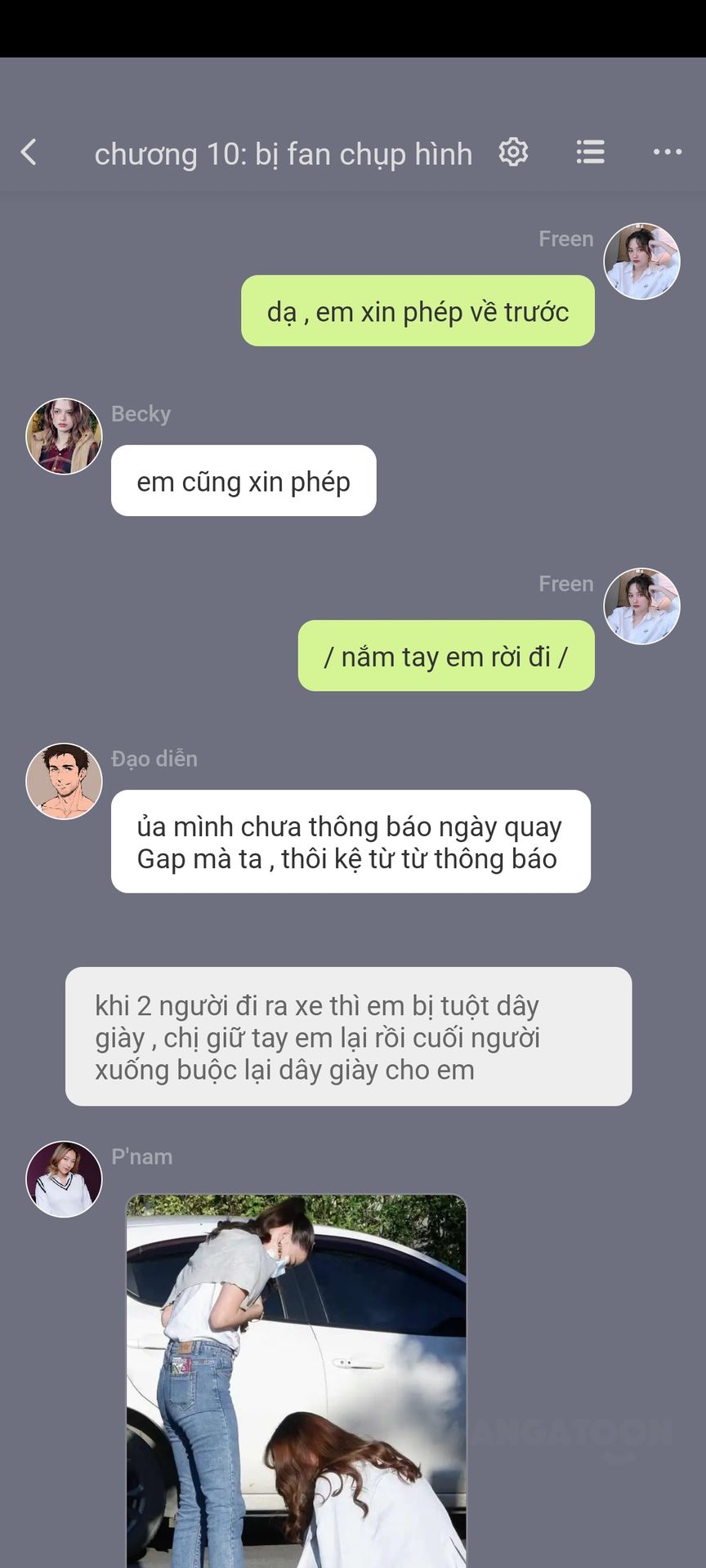Go back using the arrow
Image resolution: width=706 pixels, height=1568 pixels.
(x=29, y=152)
